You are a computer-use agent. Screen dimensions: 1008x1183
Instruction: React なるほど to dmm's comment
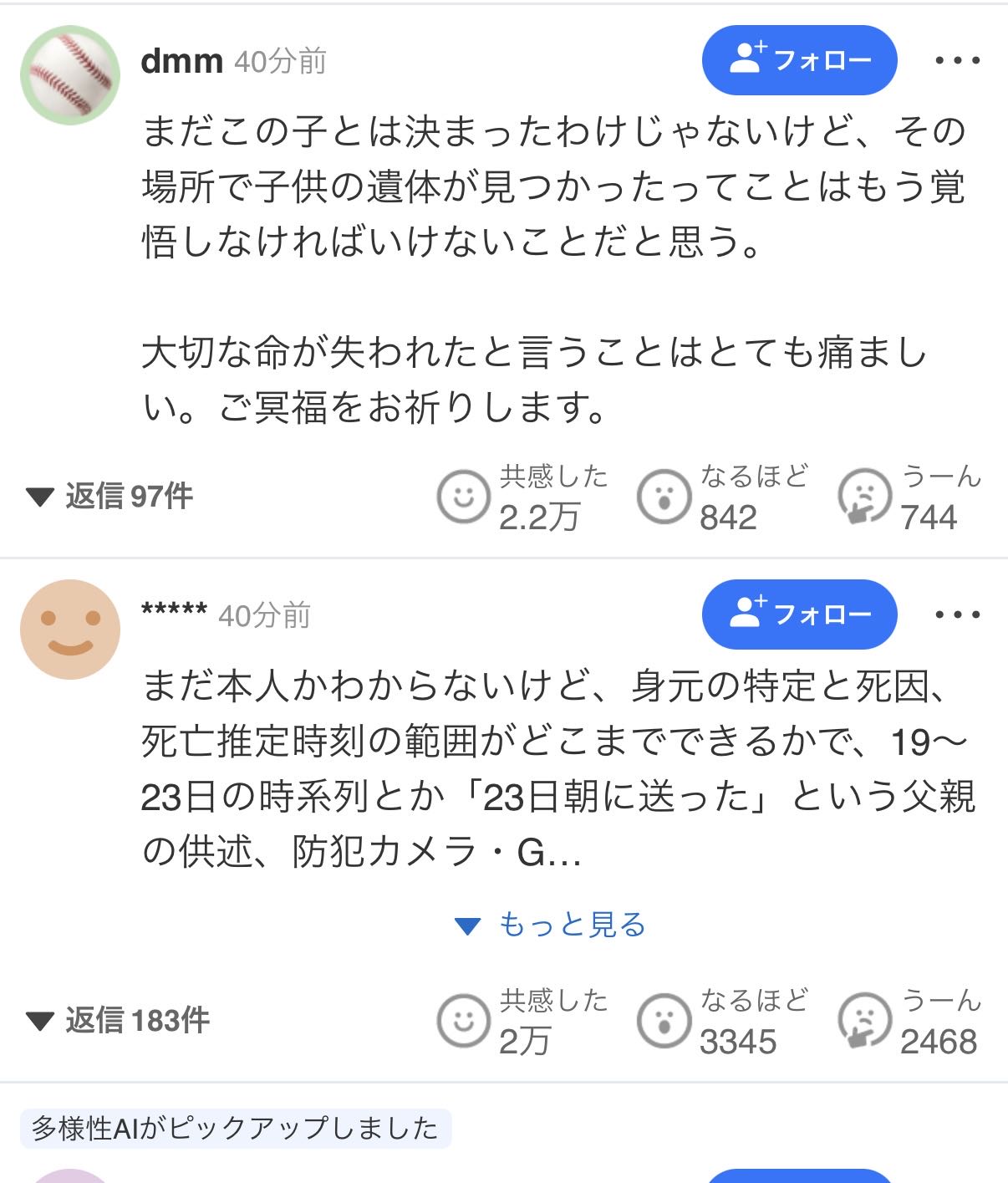[x=663, y=497]
